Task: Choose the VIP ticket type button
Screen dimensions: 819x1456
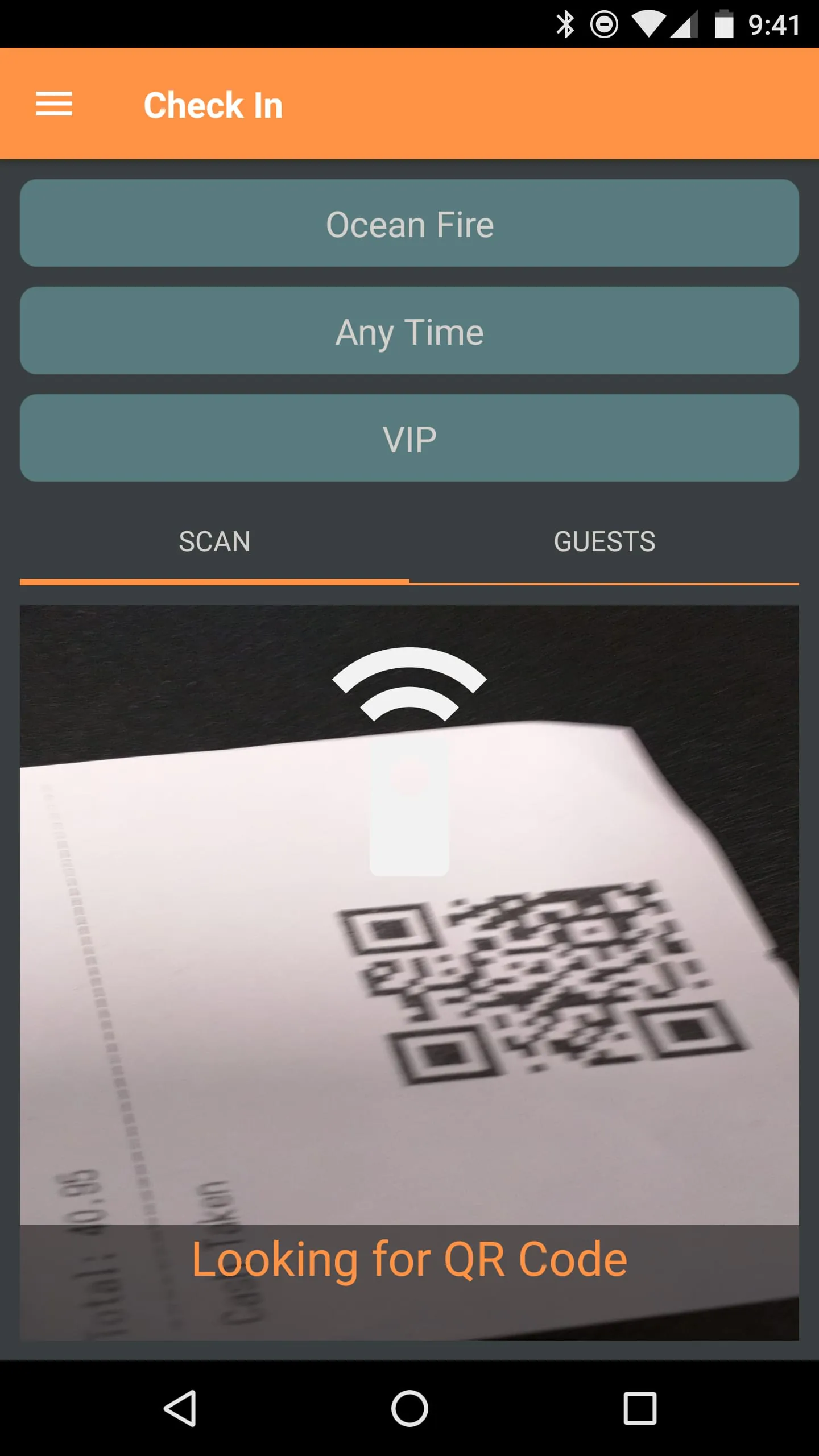Action: pos(409,439)
